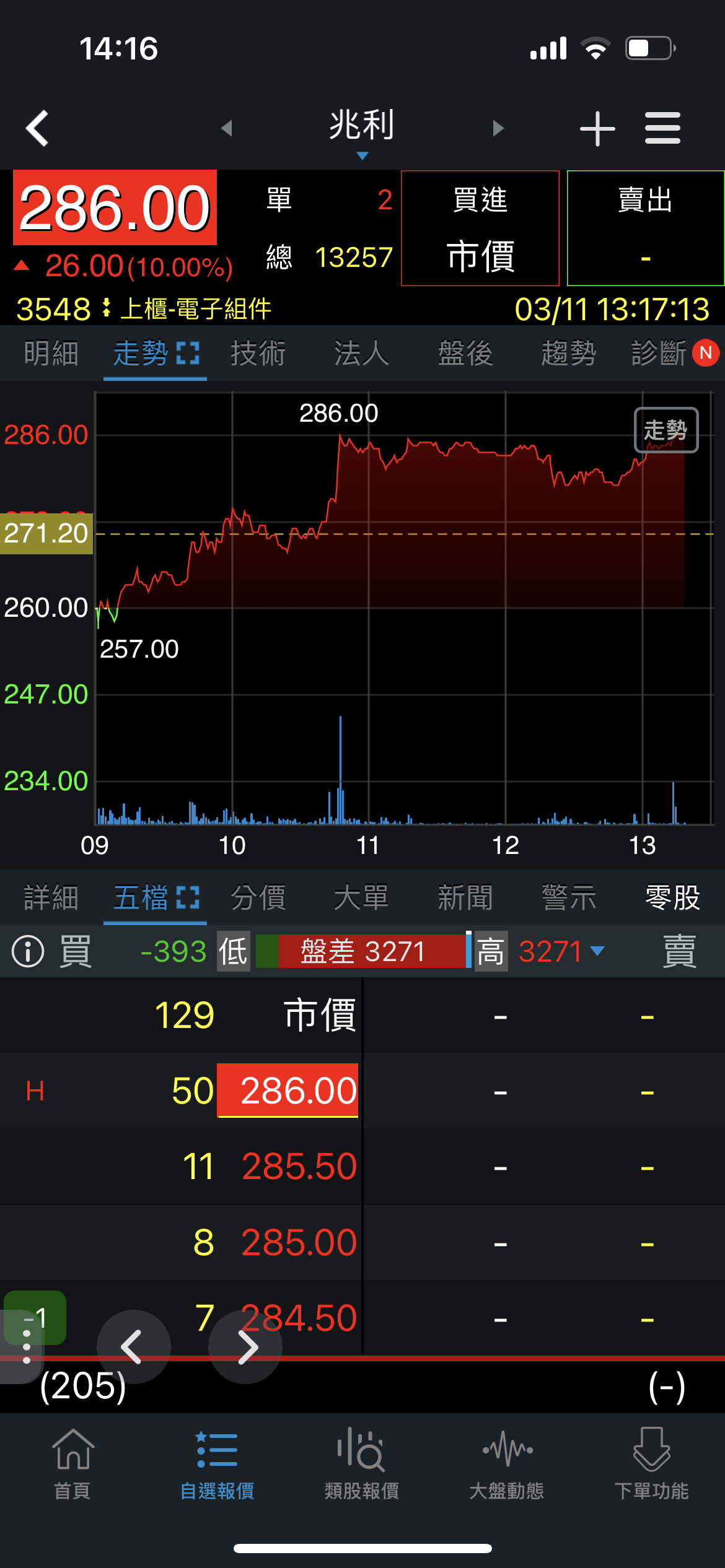This screenshot has height=1568, width=725.
Task: Switch to the 技術 tab
Action: [258, 354]
